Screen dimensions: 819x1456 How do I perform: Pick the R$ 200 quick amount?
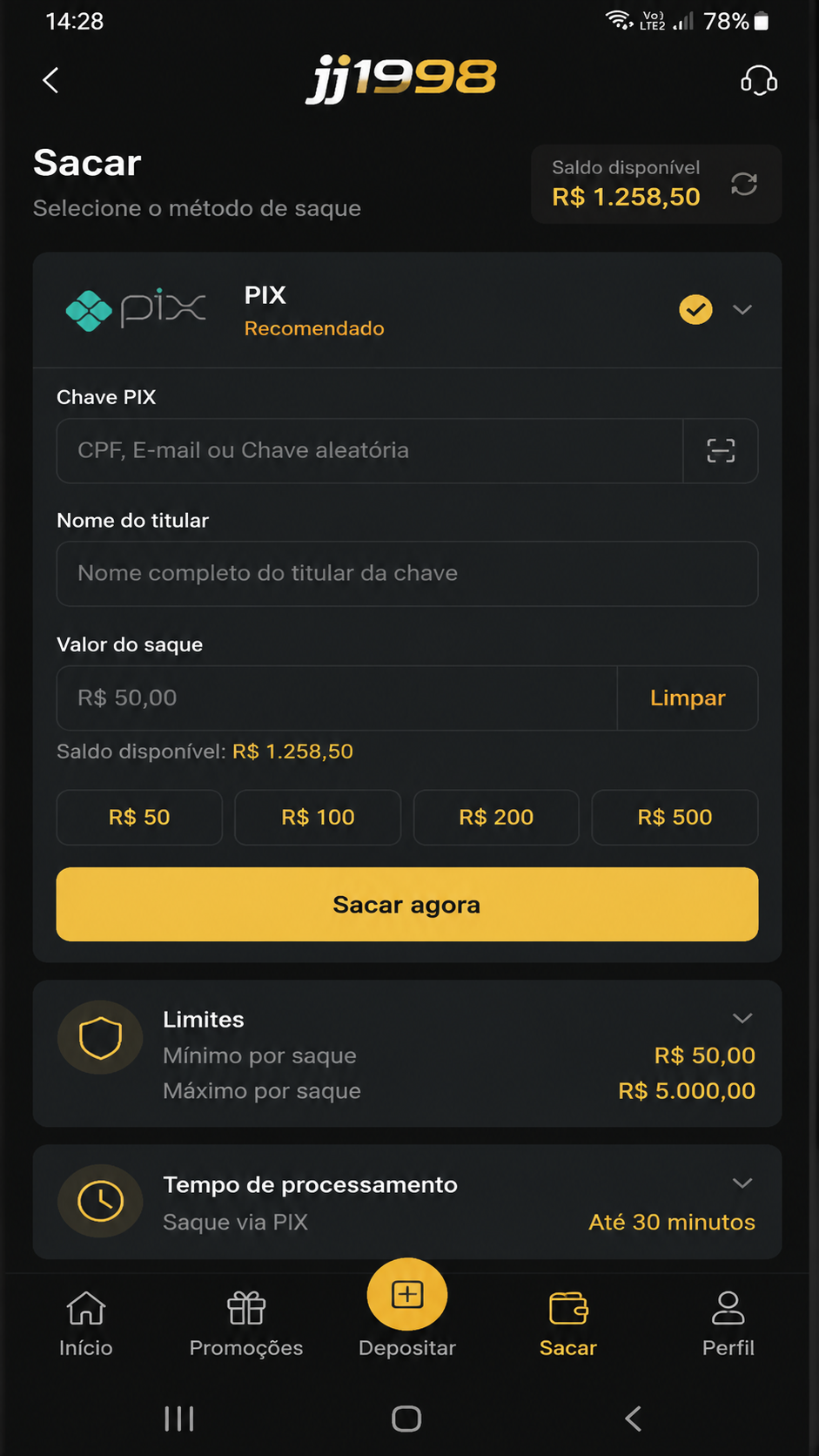[x=496, y=817]
